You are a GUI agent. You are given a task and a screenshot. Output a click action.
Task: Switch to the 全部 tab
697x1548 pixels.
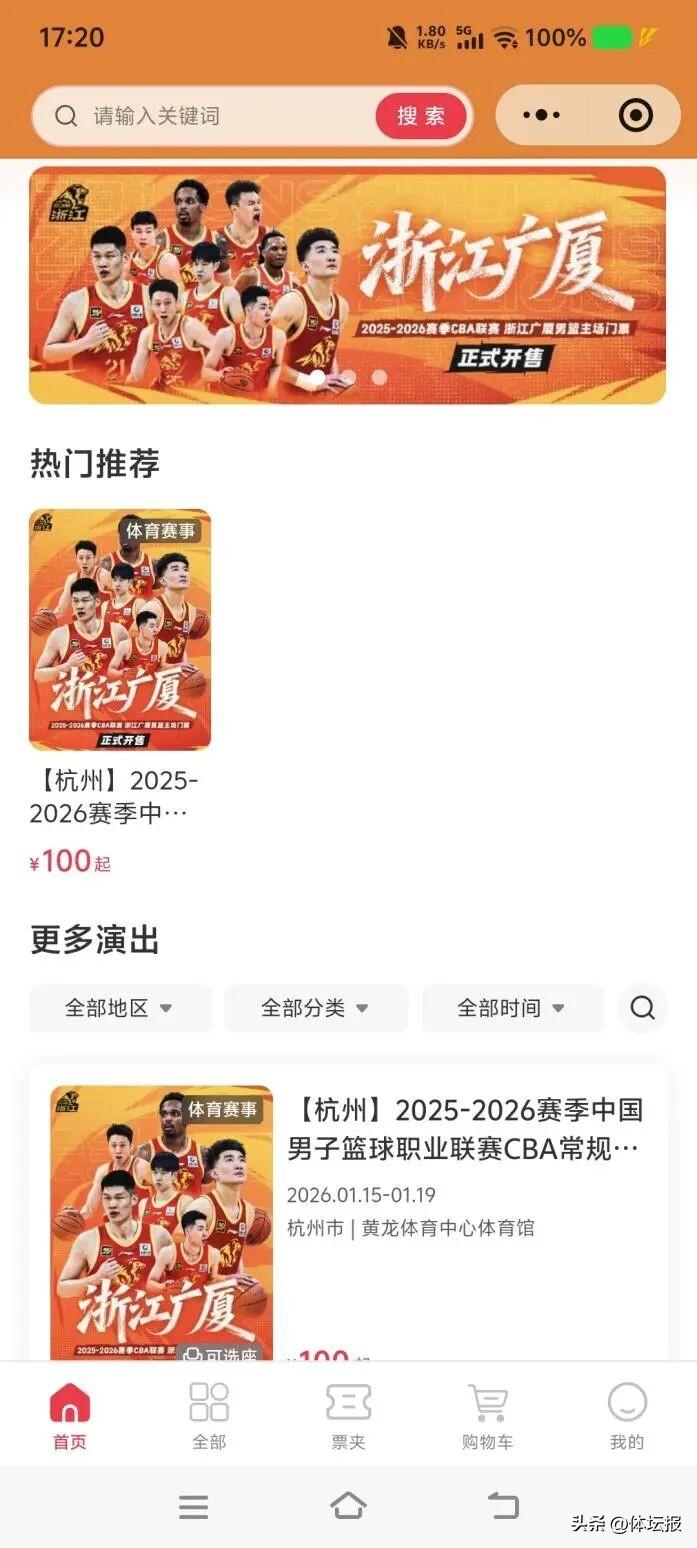pos(209,1414)
